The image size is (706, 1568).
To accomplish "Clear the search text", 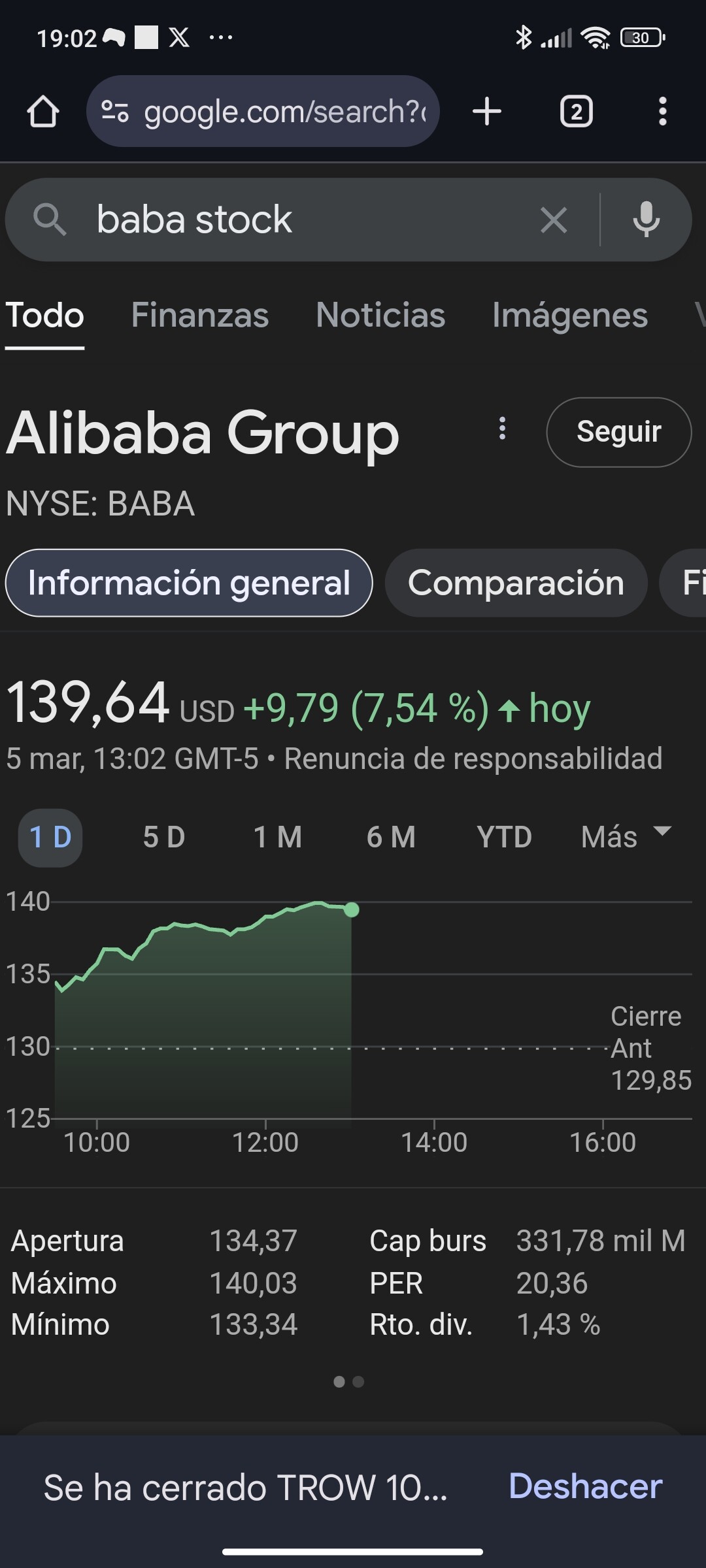I will pos(554,220).
